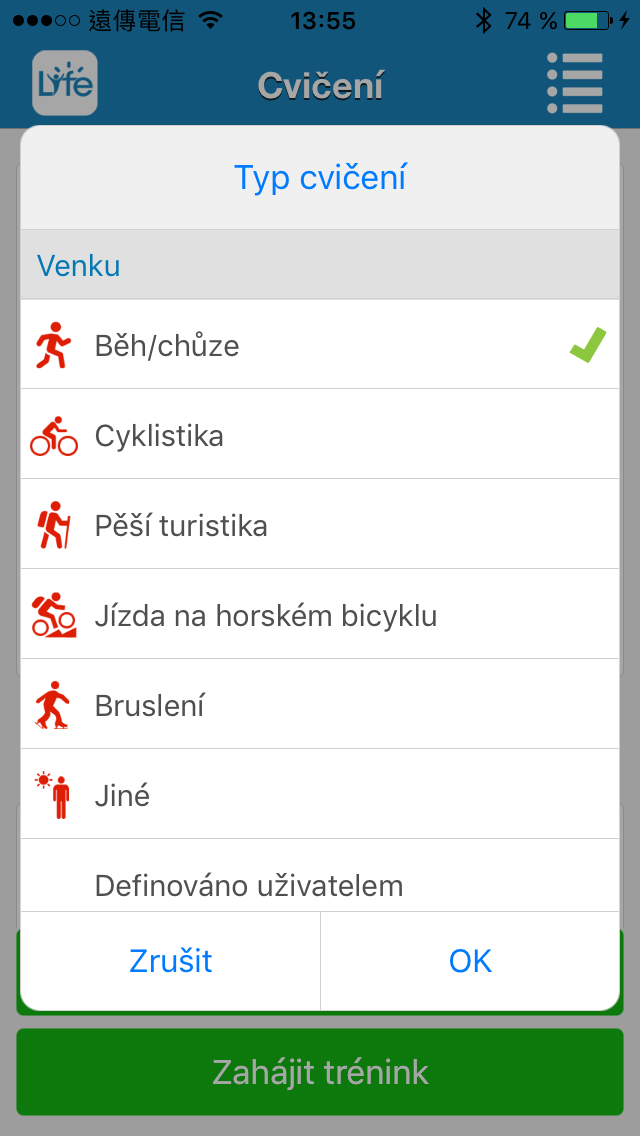Tap the Life app logo icon
640x1136 pixels.
(65, 83)
